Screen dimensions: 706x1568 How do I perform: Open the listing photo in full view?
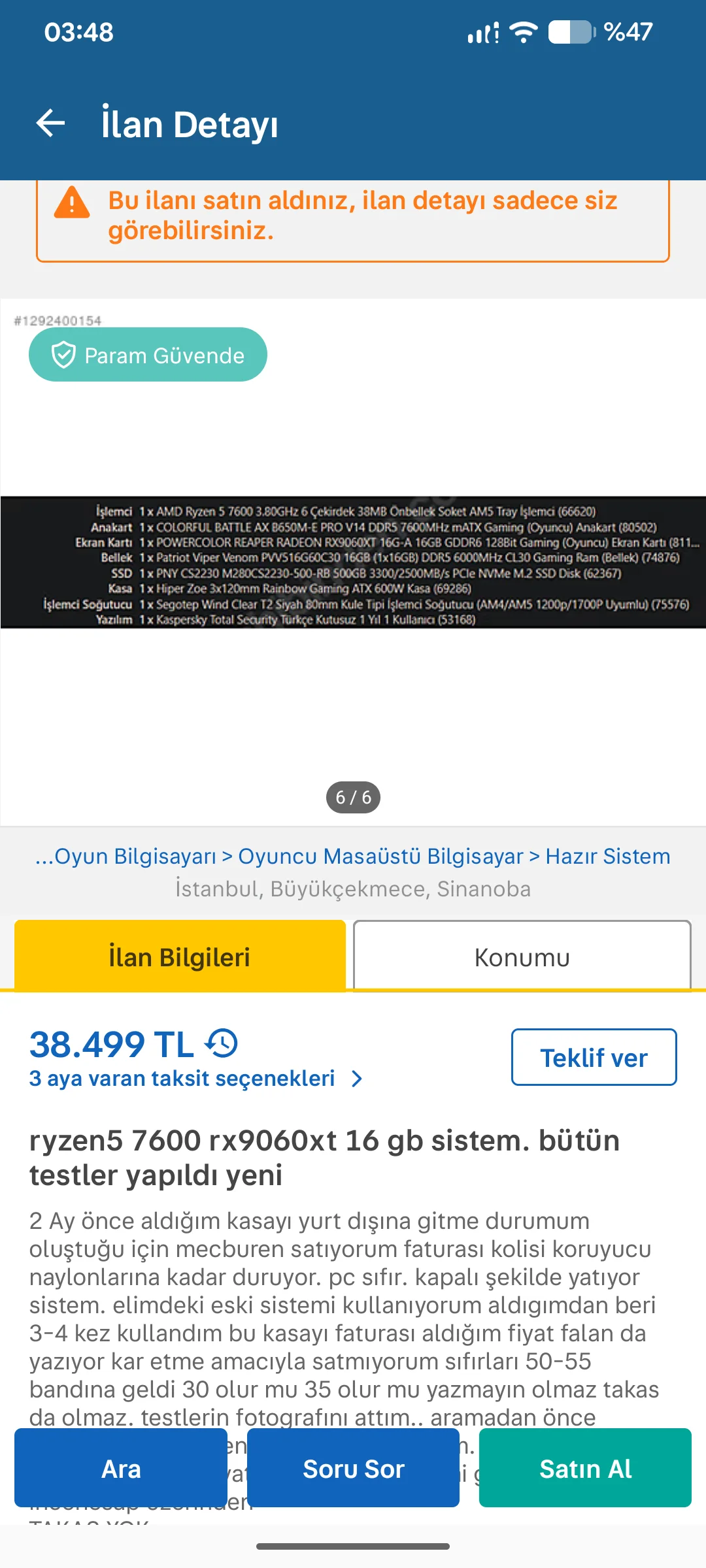353,562
